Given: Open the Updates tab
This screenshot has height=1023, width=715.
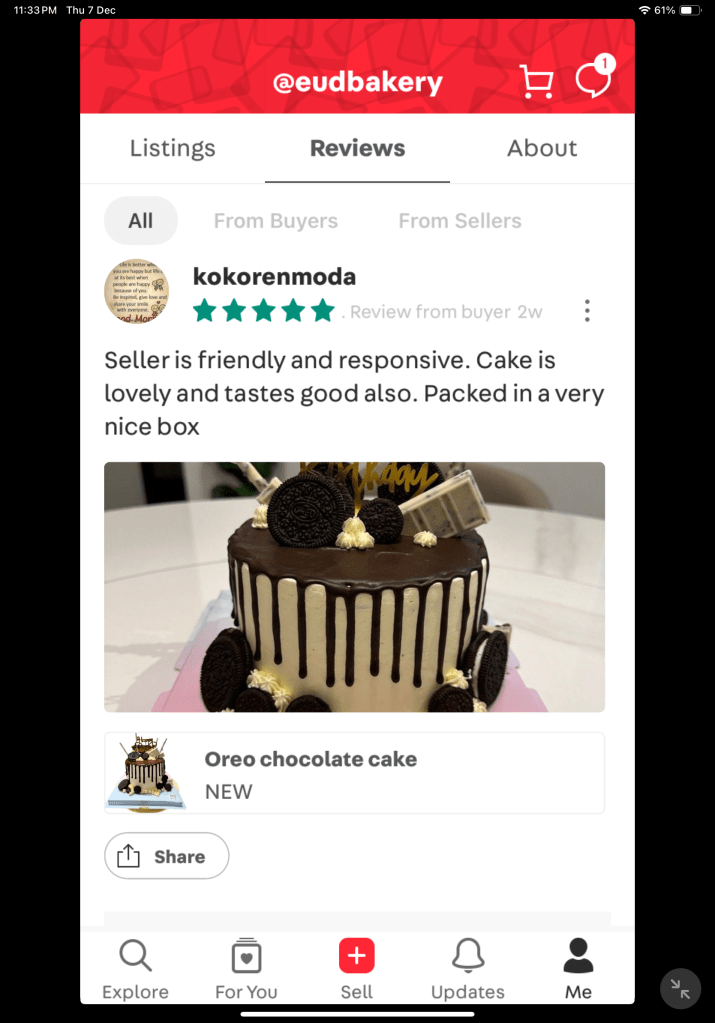Looking at the screenshot, I should [467, 969].
